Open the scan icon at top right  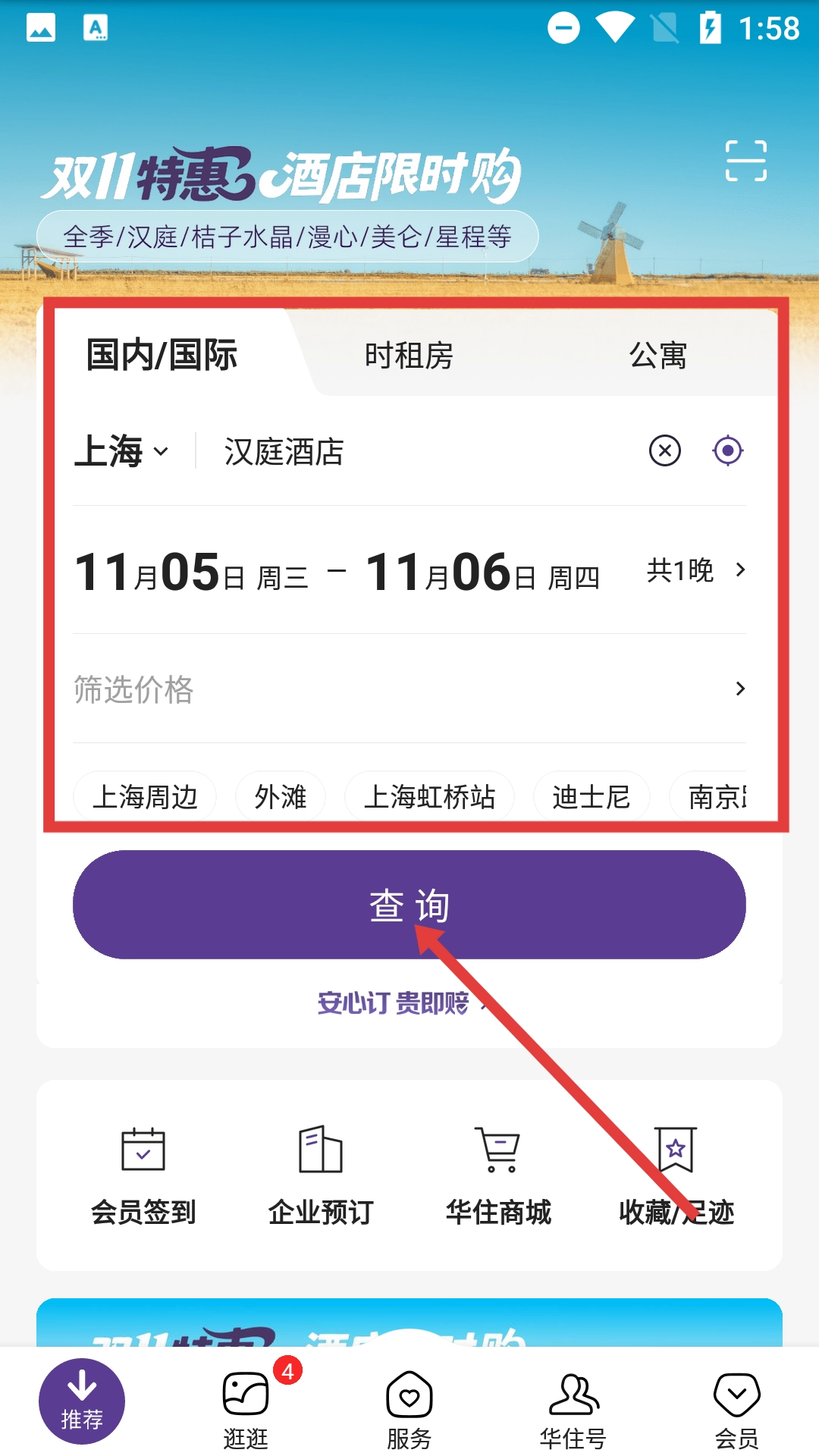coord(745,161)
